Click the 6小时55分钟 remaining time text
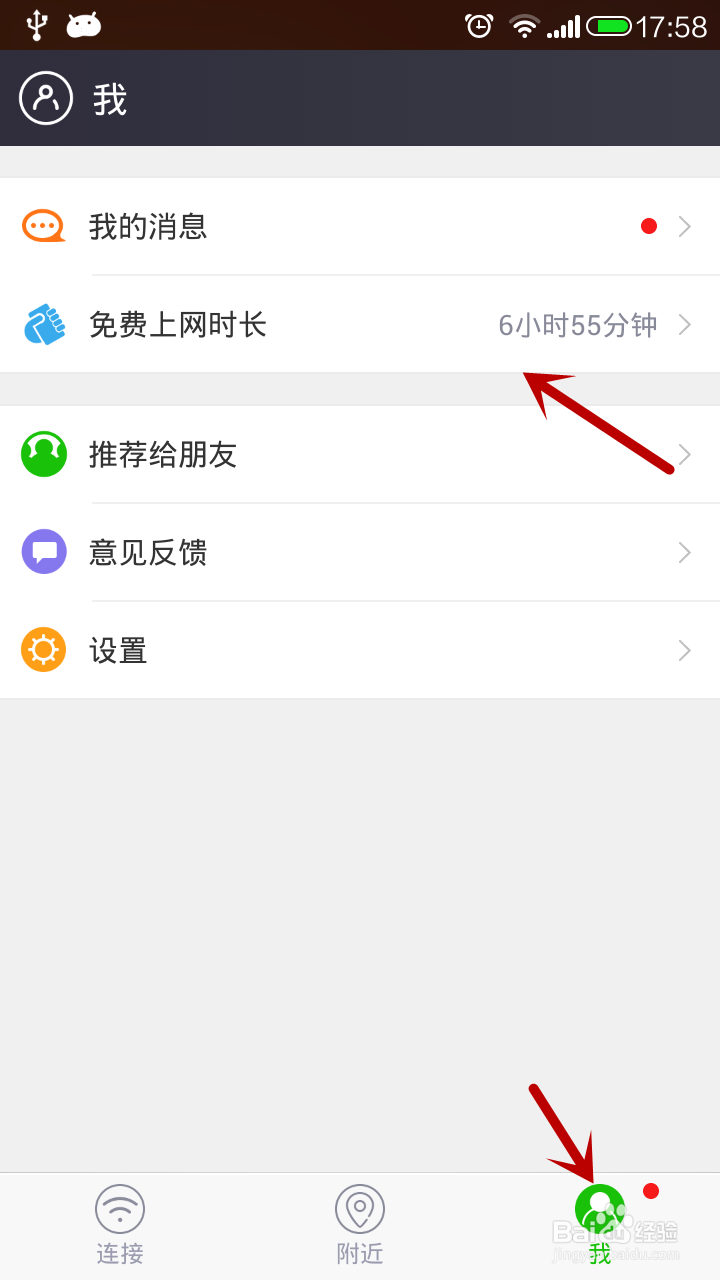The width and height of the screenshot is (720, 1280). (x=577, y=324)
